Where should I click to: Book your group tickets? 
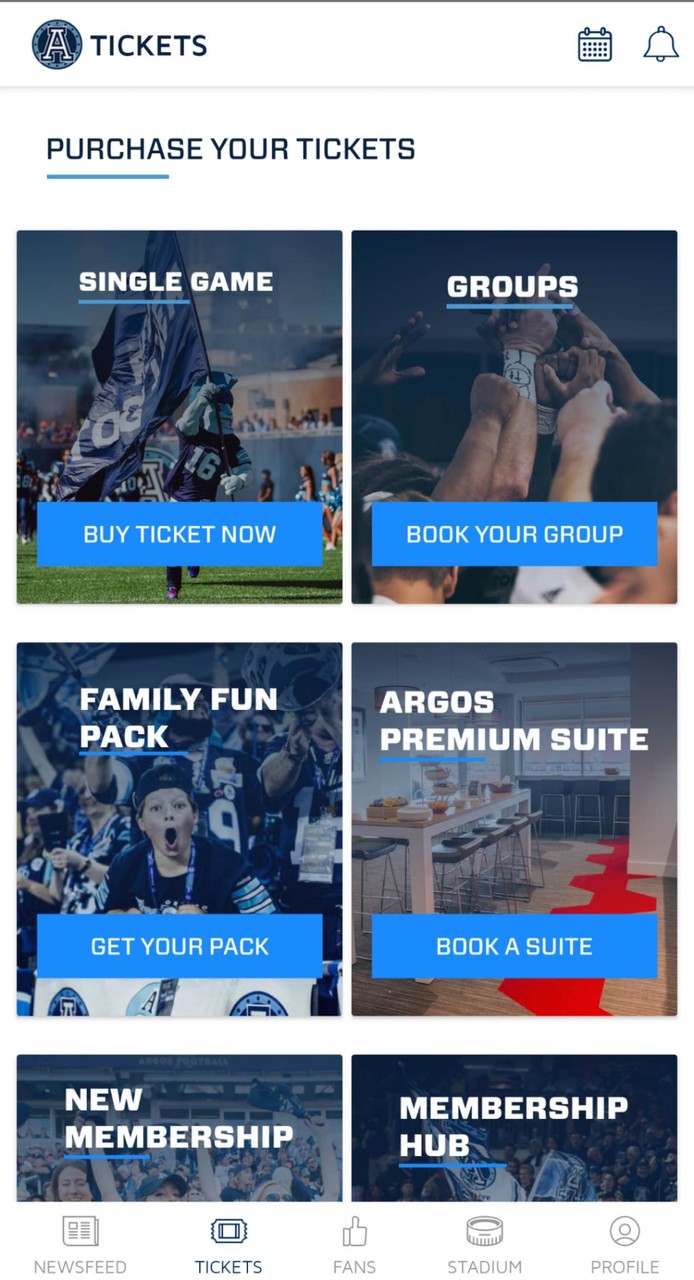(514, 534)
